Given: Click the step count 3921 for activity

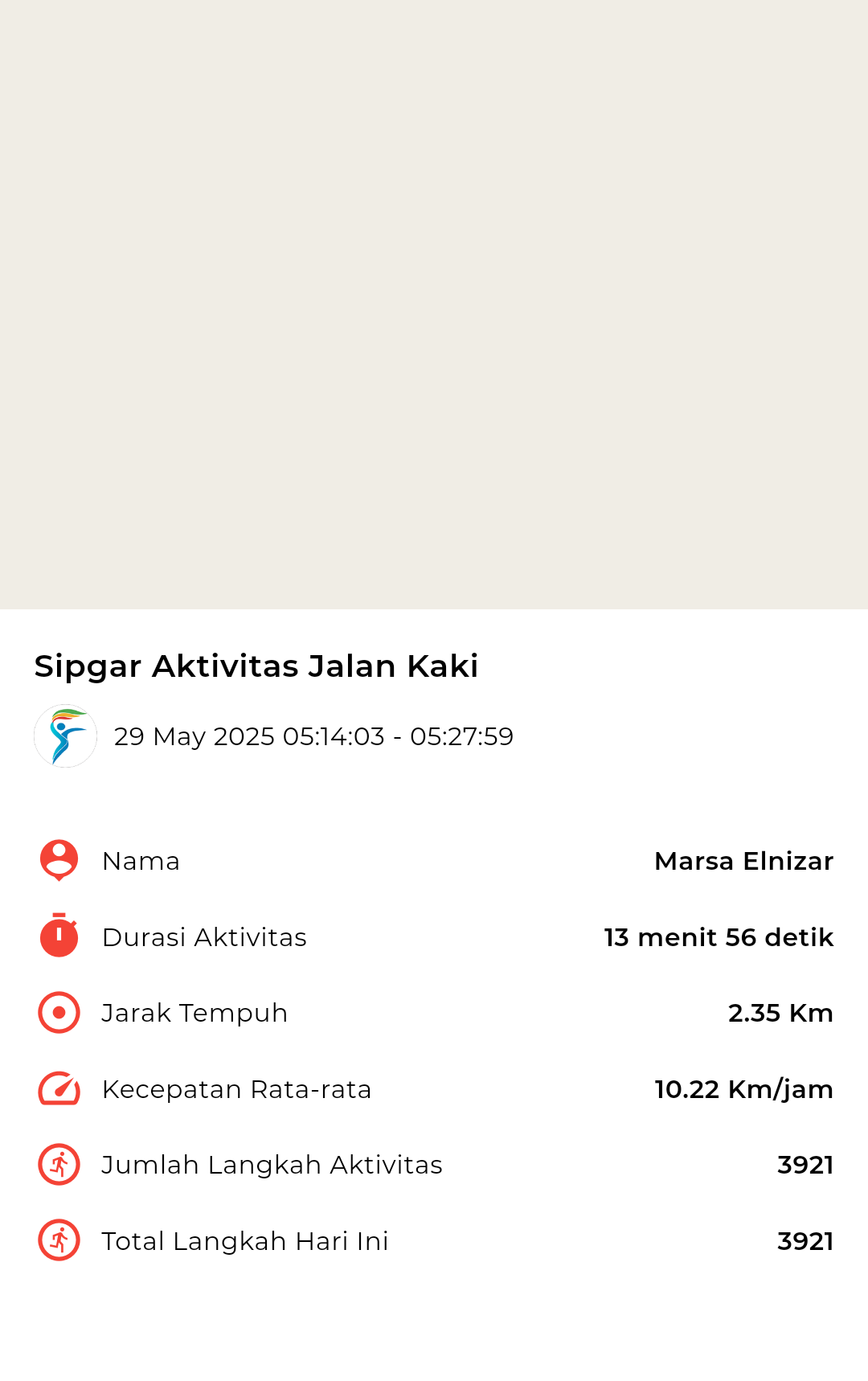Looking at the screenshot, I should (805, 1164).
